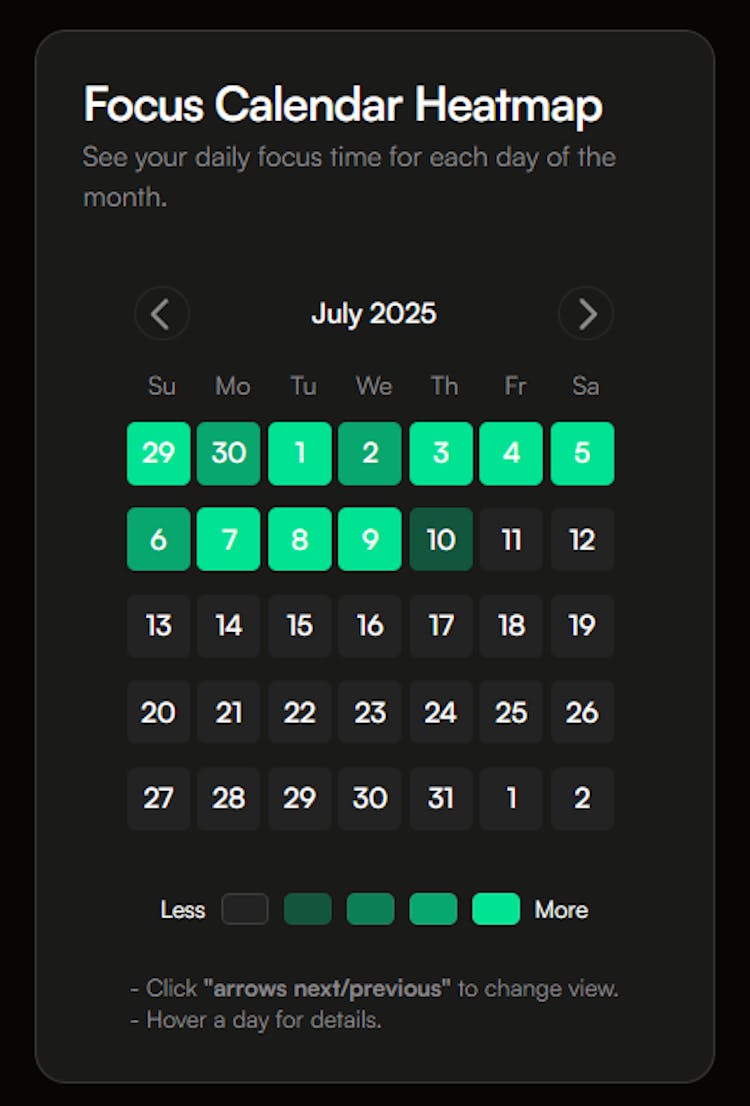Image resolution: width=750 pixels, height=1106 pixels.
Task: Choose day 21 on the calendar
Action: pos(229,713)
